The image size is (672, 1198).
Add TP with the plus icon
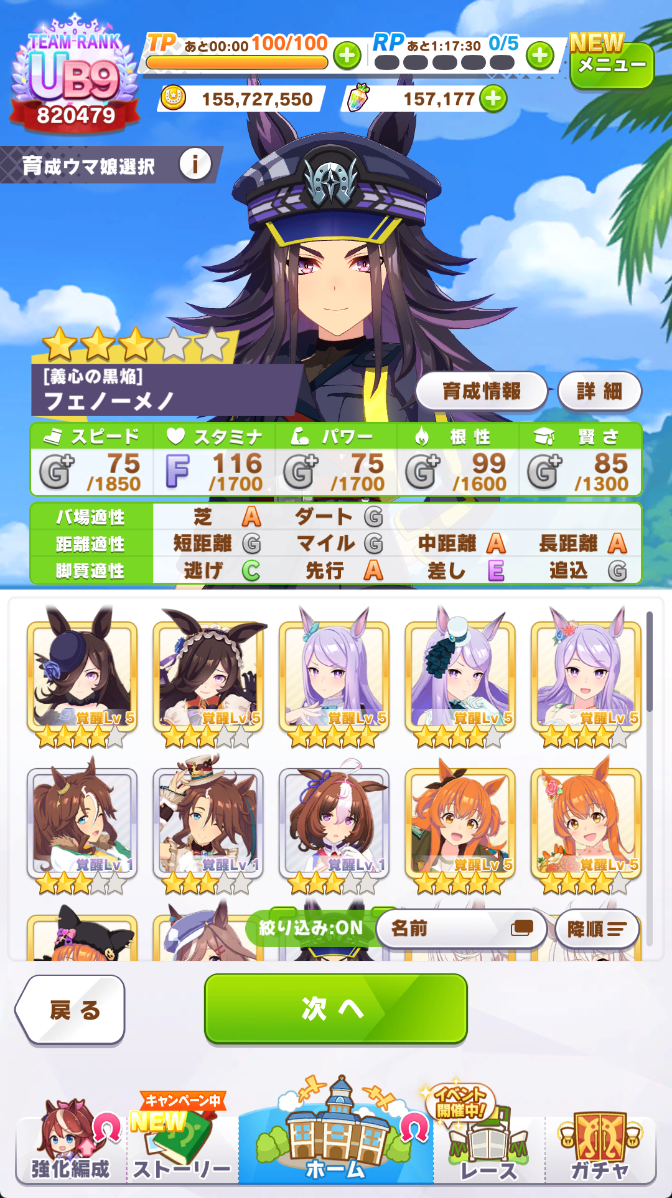click(347, 56)
